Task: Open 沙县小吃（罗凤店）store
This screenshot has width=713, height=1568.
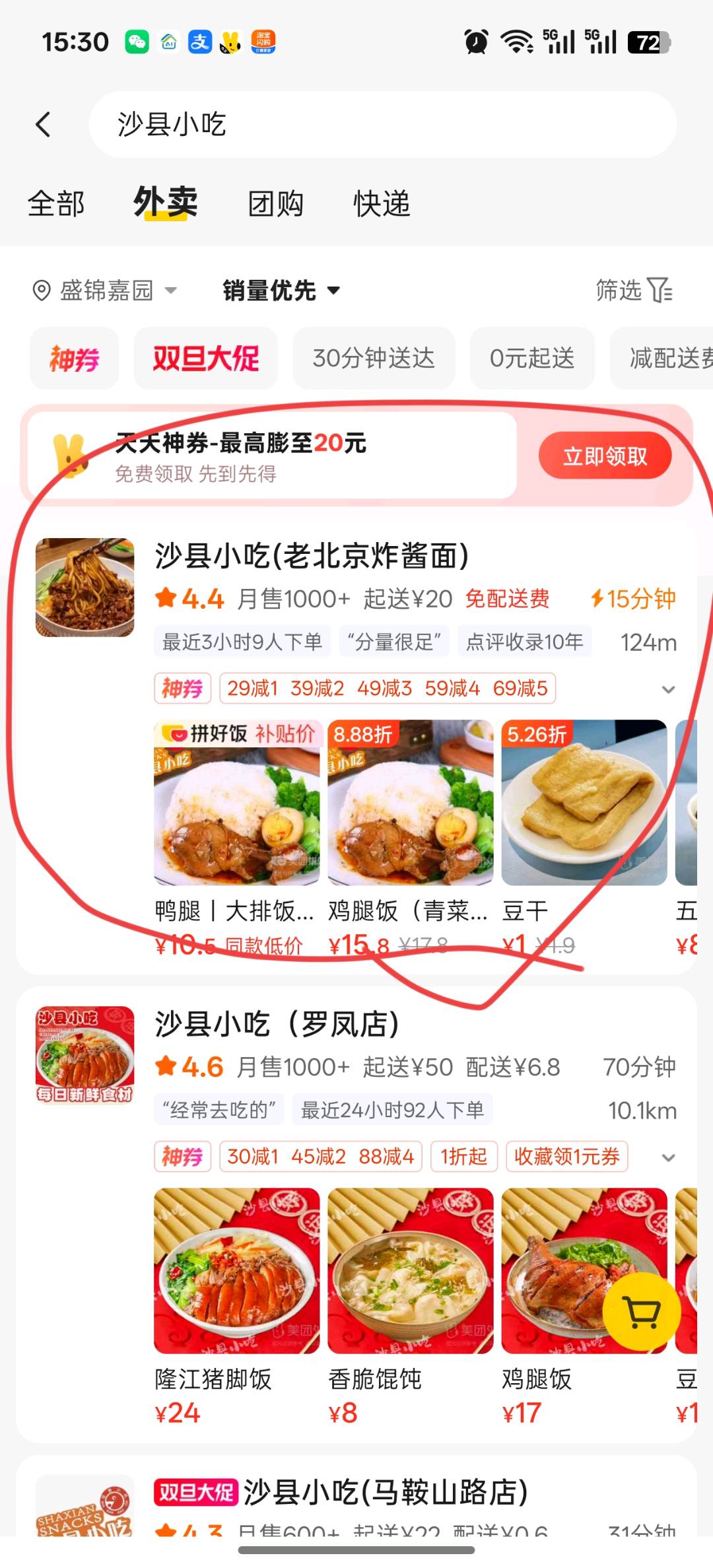Action: [x=277, y=1024]
